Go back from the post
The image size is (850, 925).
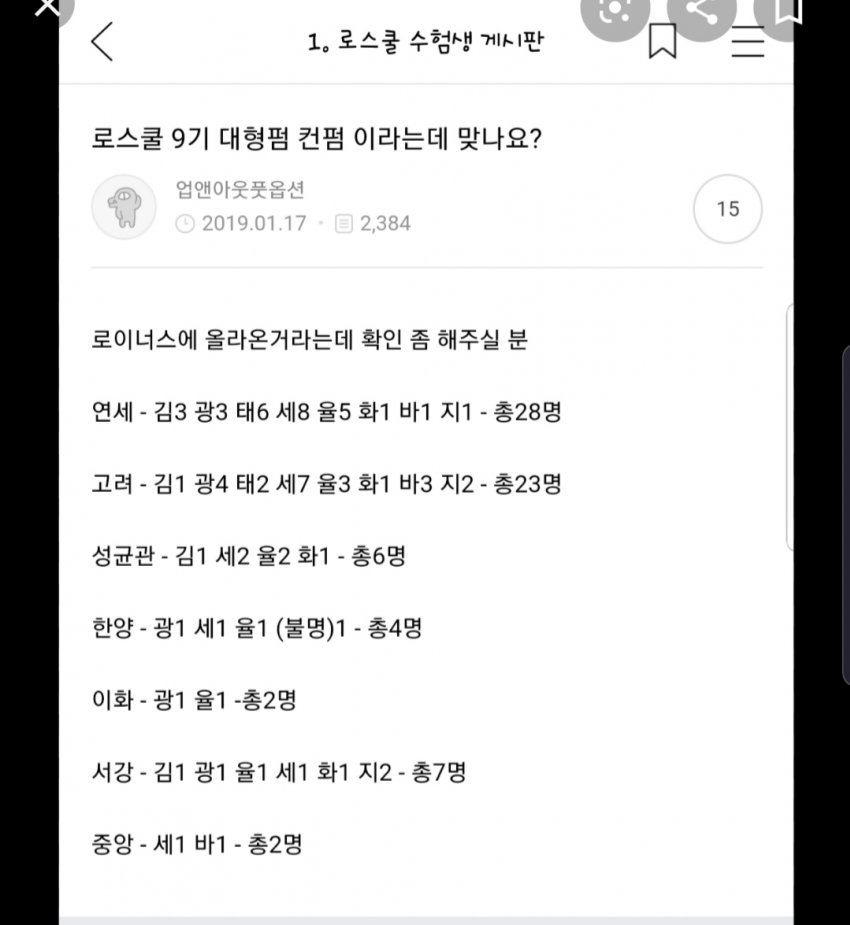tap(102, 42)
